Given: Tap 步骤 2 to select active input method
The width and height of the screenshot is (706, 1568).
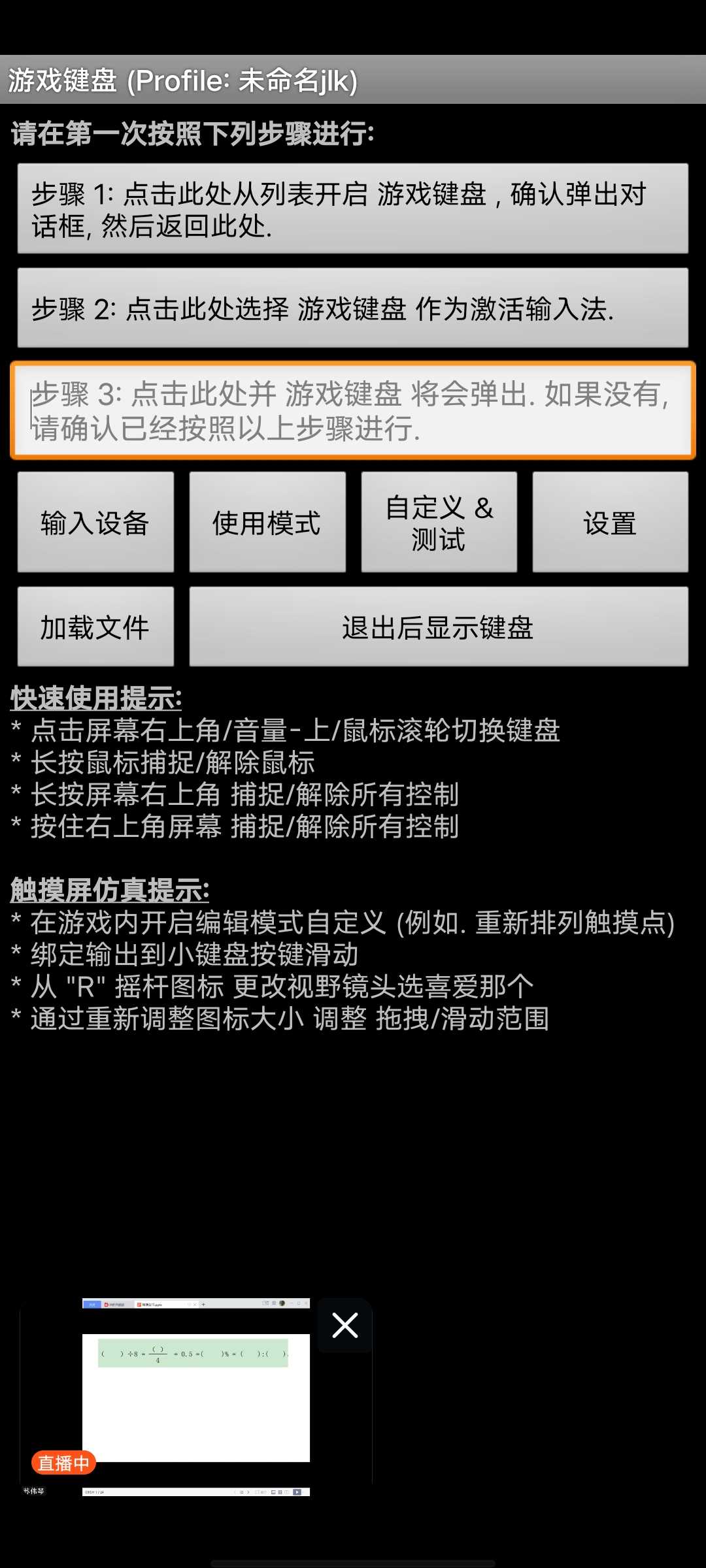Looking at the screenshot, I should coord(352,308).
